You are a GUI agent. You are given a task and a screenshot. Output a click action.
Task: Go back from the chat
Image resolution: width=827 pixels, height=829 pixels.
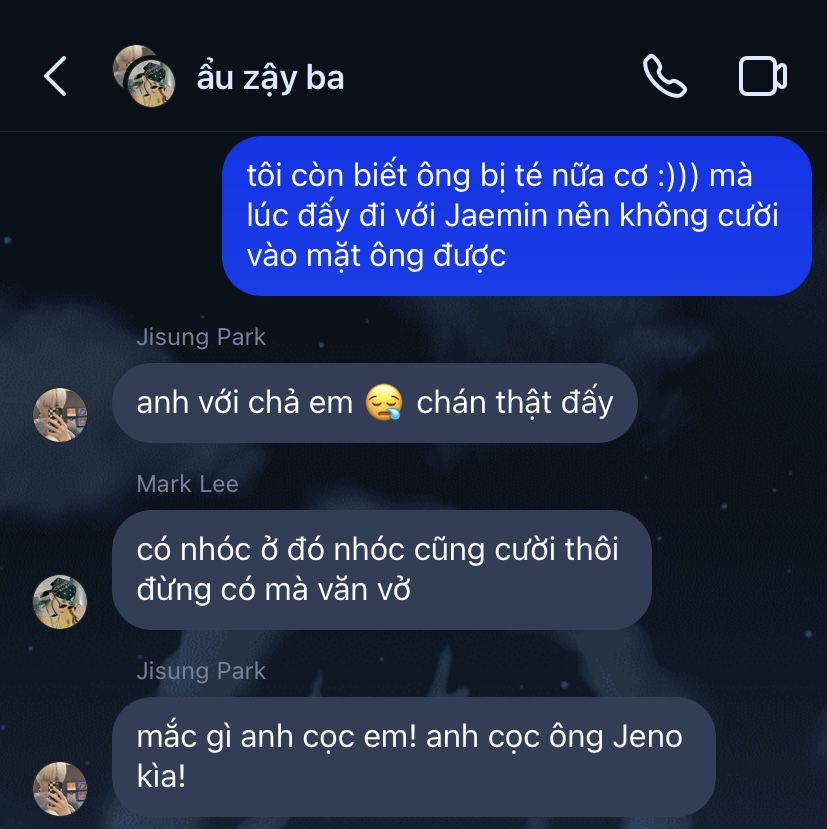pyautogui.click(x=56, y=76)
